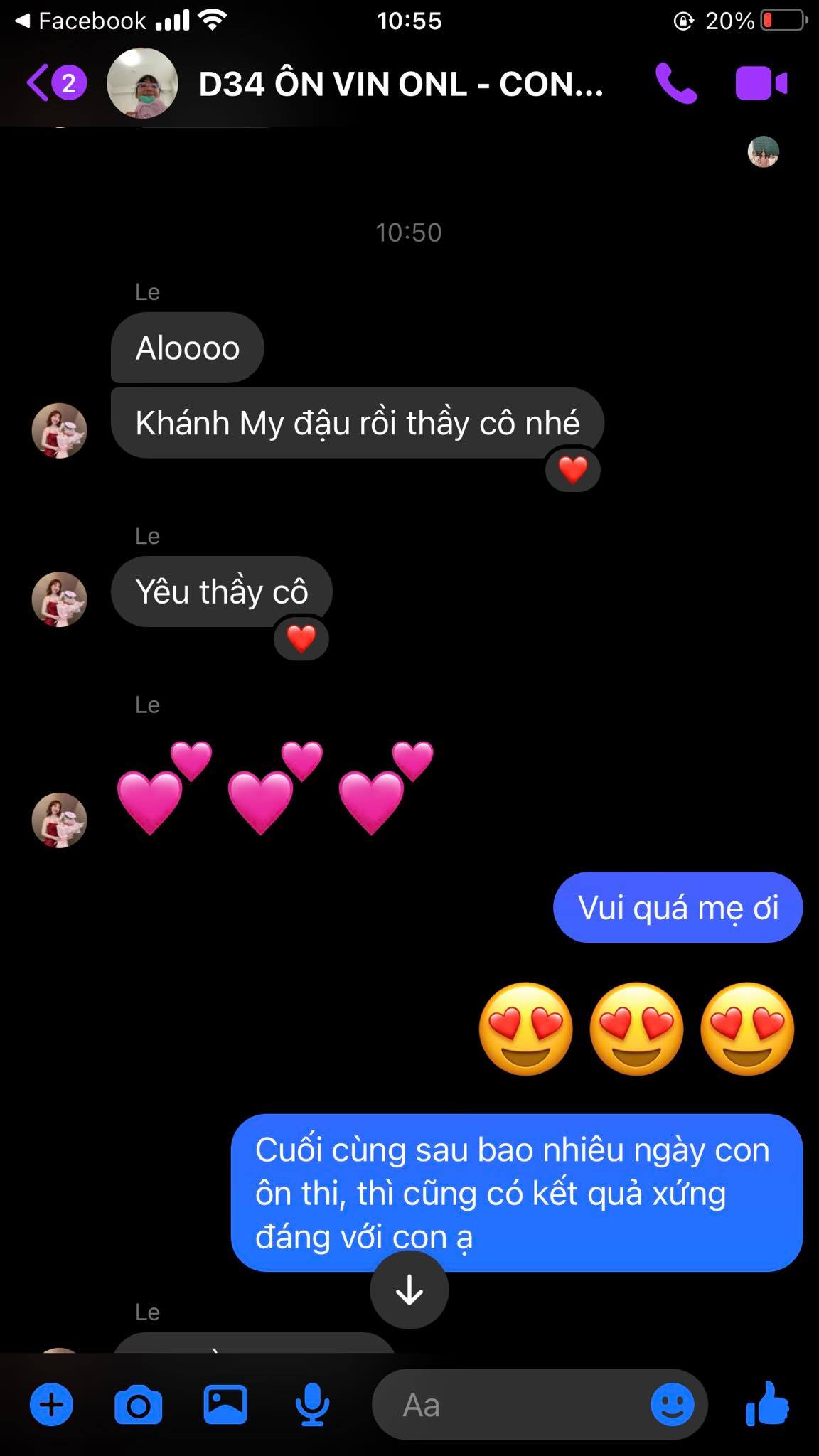Open the camera to take a photo
This screenshot has height=1456, width=819.
point(138,1405)
